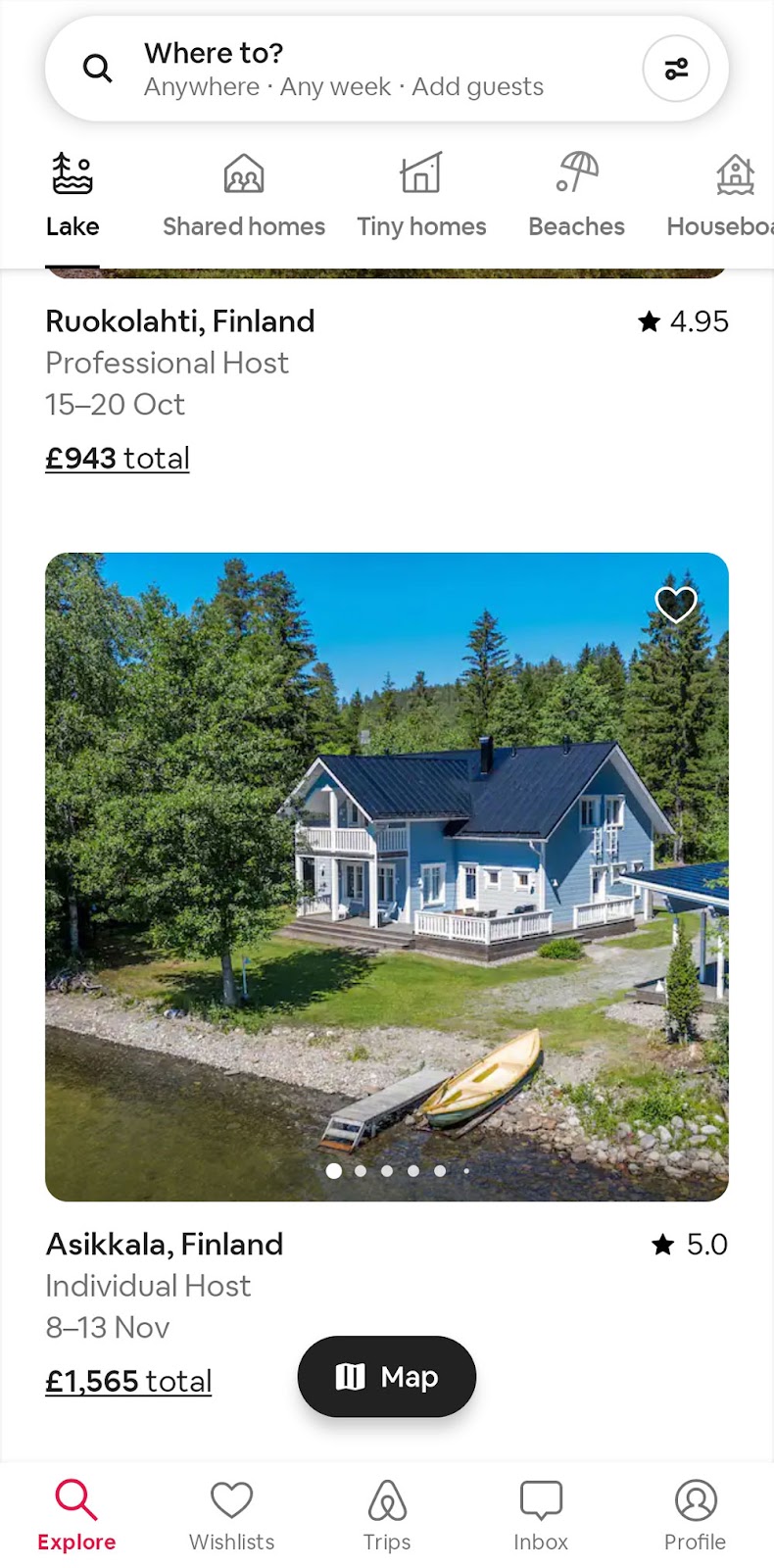Switch to Shared homes category
This screenshot has height=1568, width=774.
[x=243, y=197]
